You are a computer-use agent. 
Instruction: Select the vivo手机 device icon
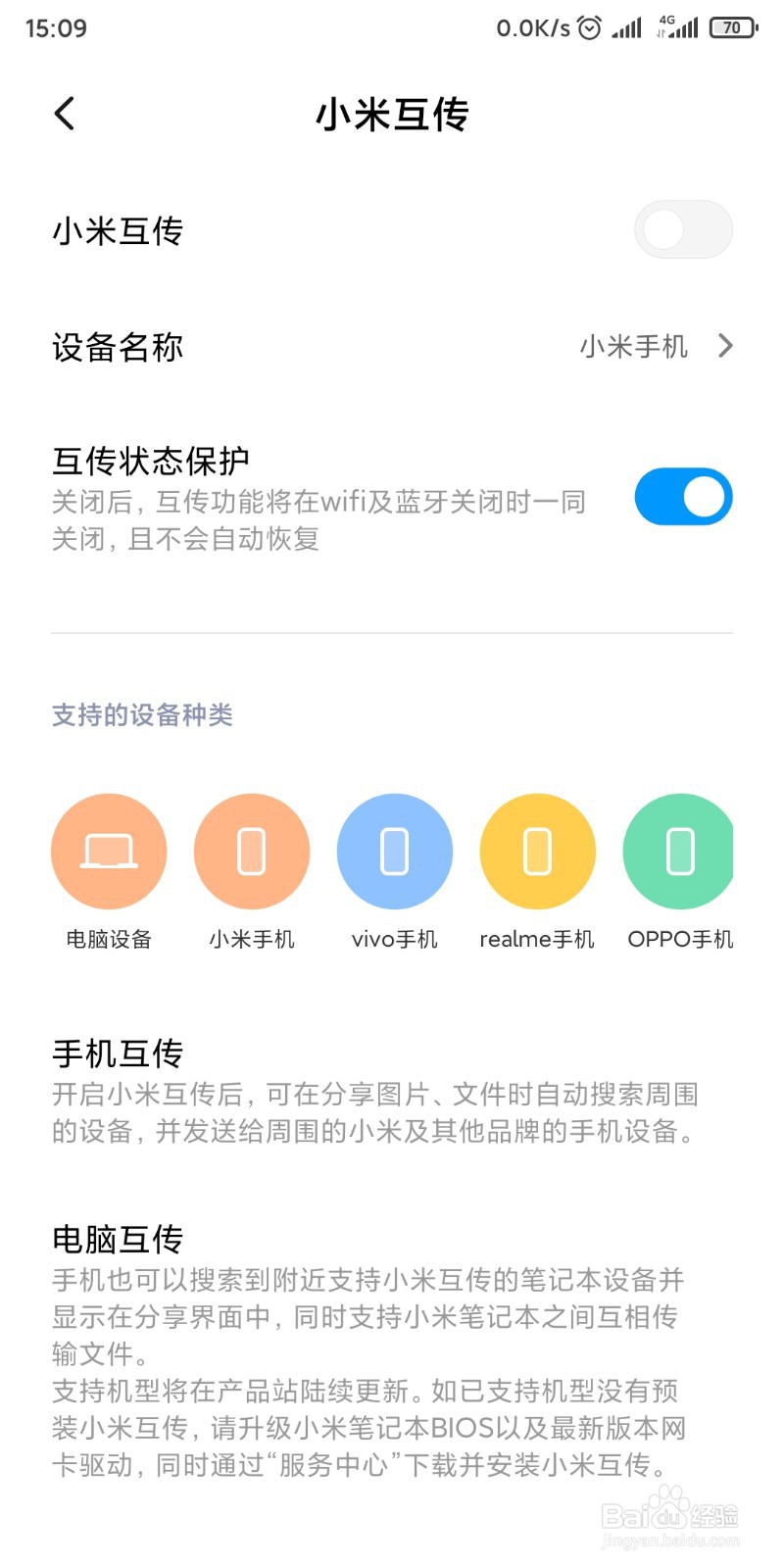coord(394,851)
